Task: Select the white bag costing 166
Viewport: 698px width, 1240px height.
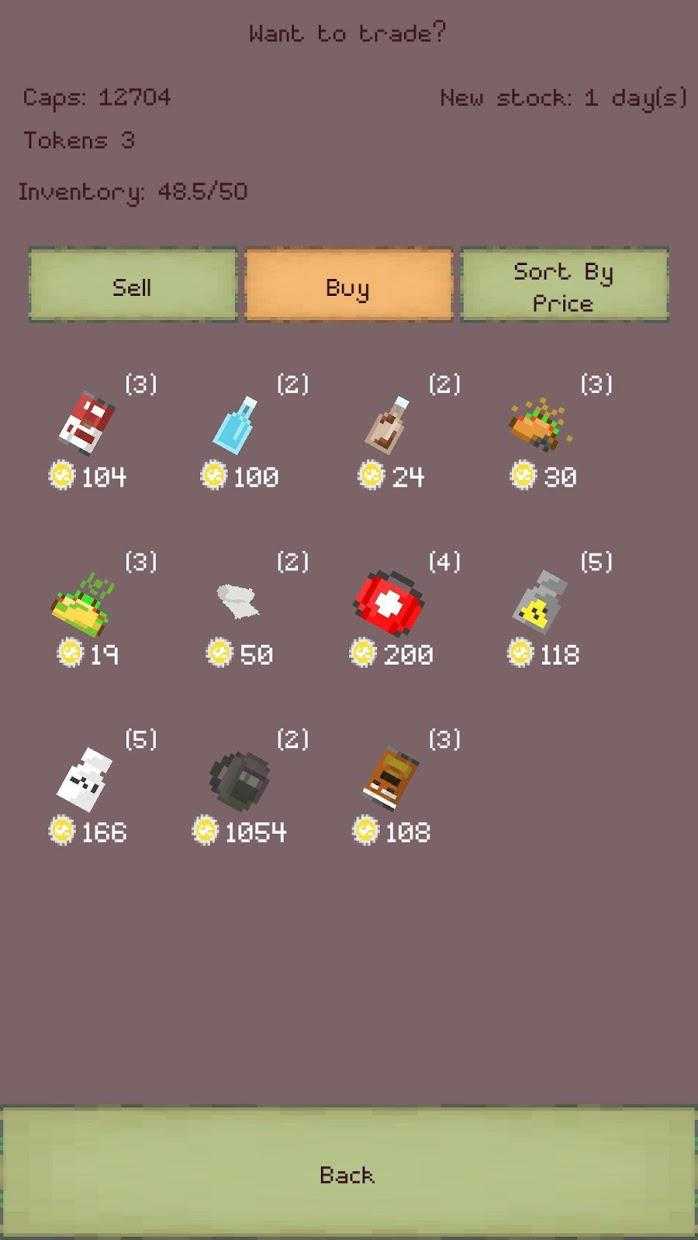Action: click(x=84, y=779)
